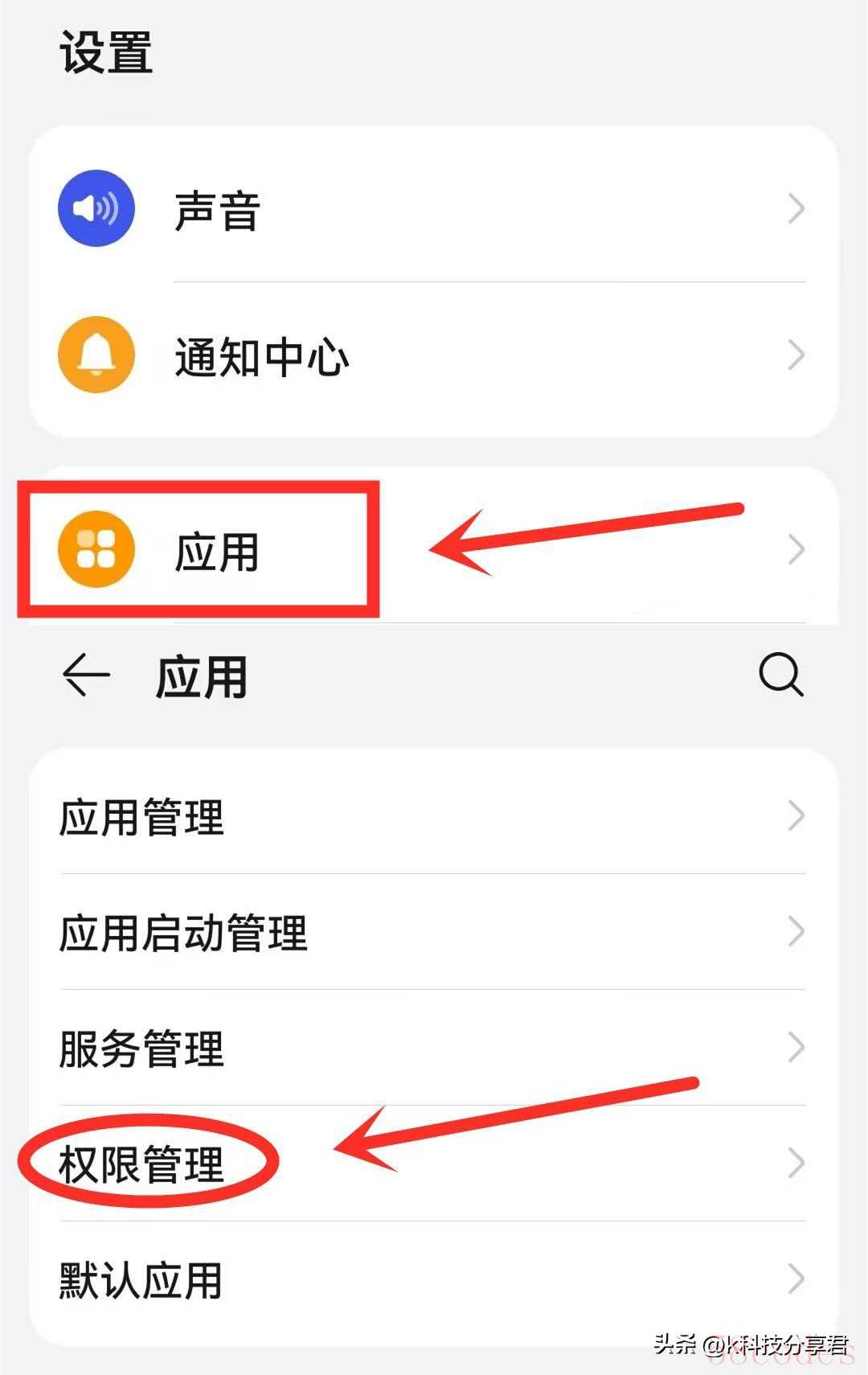This screenshot has height=1375, width=868.
Task: Open search on the 应用 page
Action: (780, 674)
